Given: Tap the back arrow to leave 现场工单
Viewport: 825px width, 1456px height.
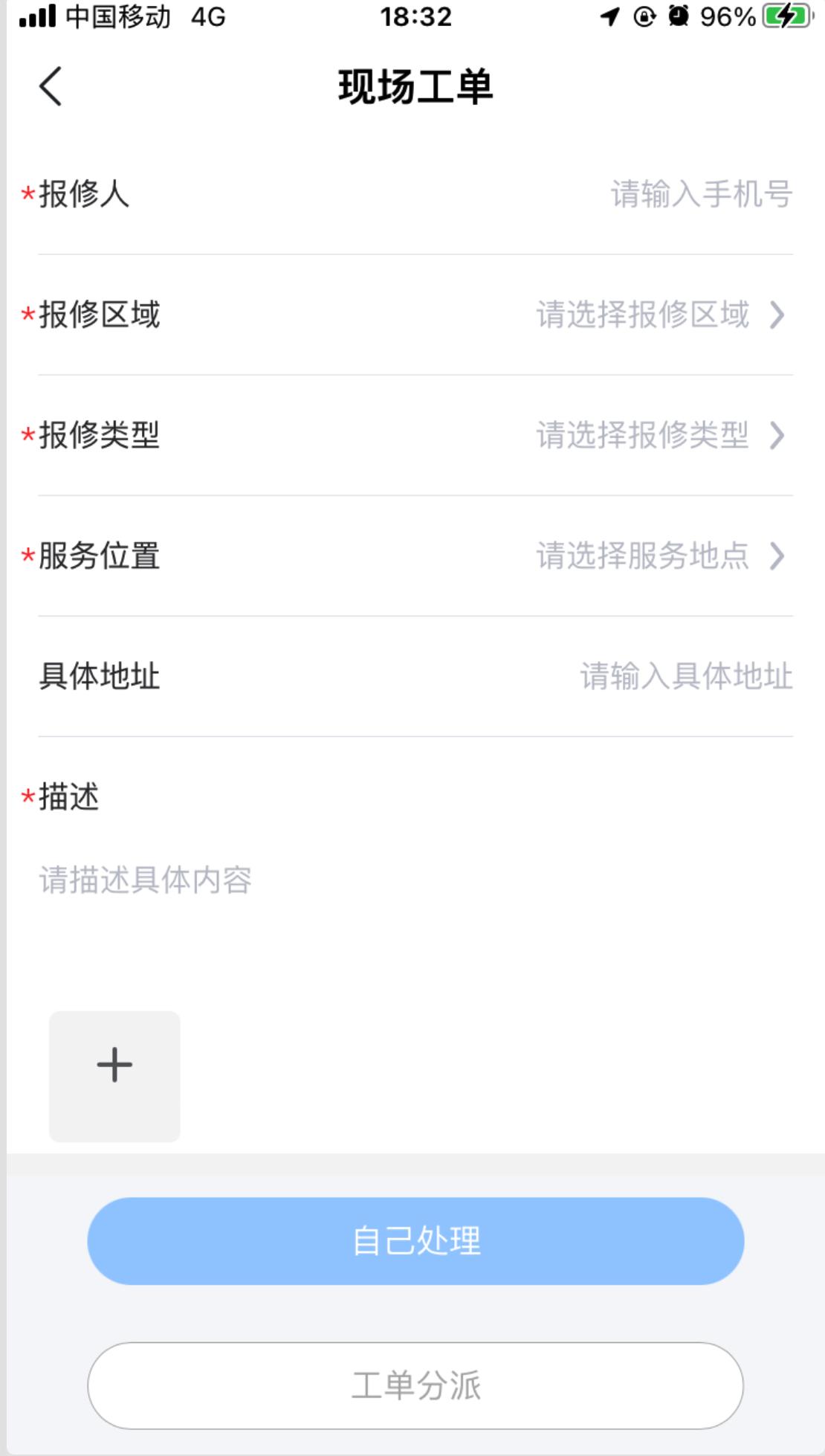Looking at the screenshot, I should (x=49, y=86).
